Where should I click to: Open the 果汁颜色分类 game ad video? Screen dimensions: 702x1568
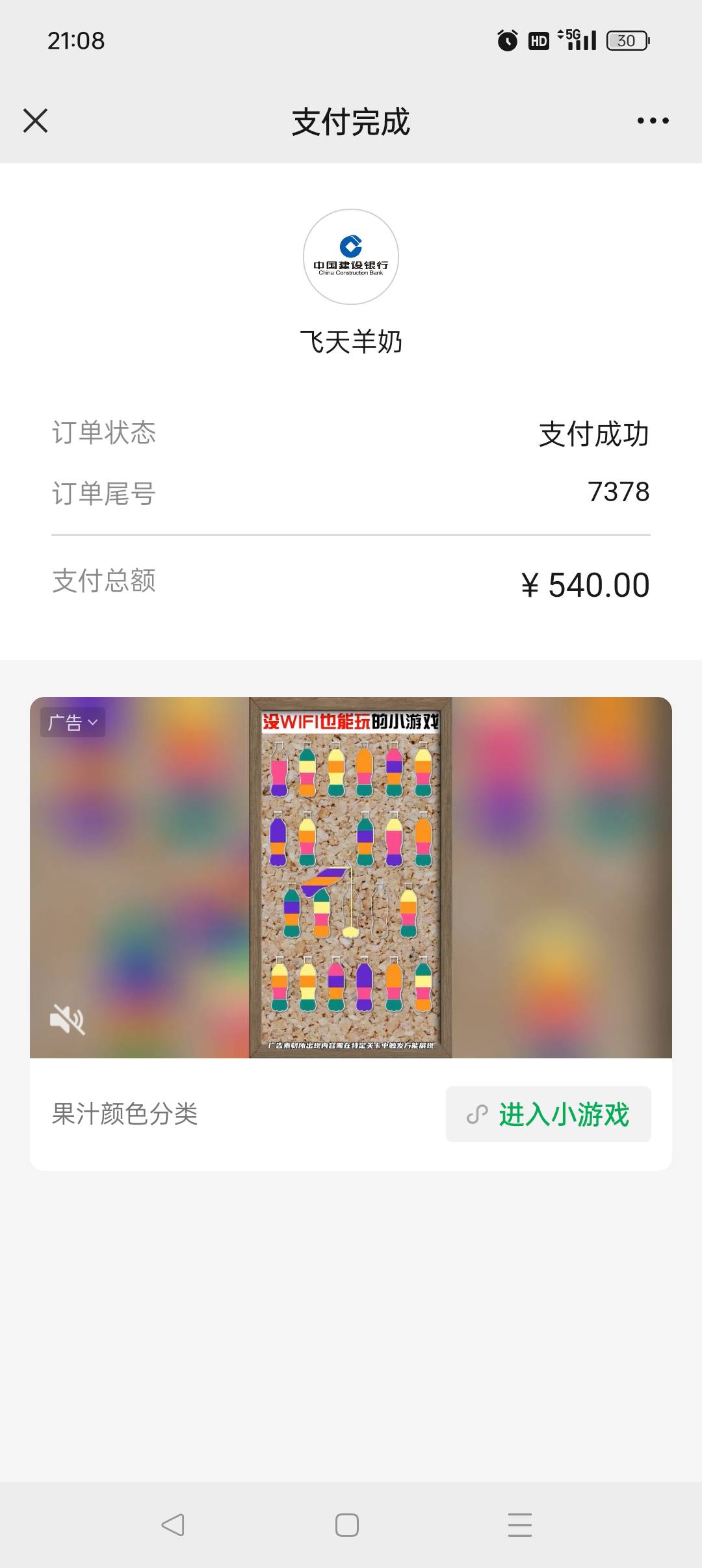pyautogui.click(x=350, y=877)
